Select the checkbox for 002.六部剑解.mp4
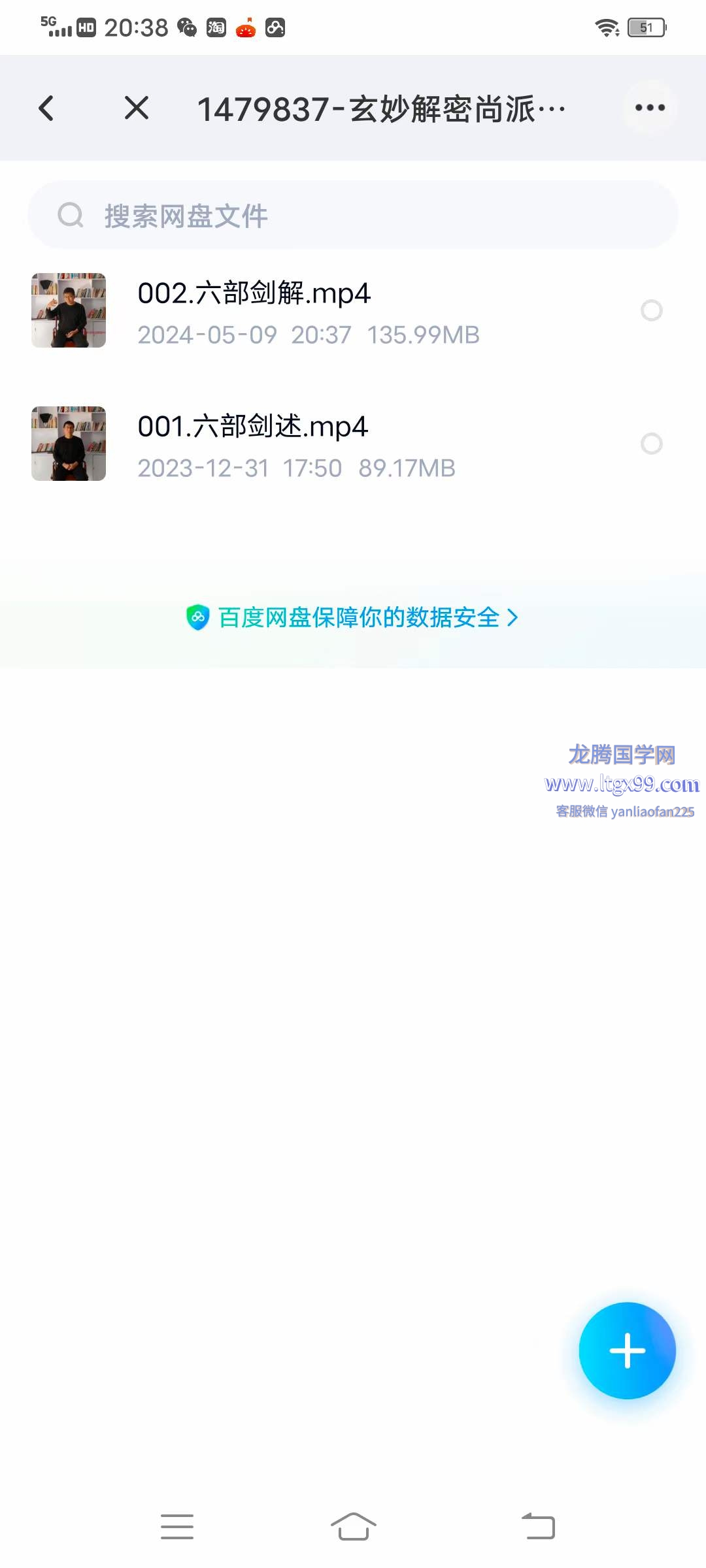This screenshot has height=1568, width=706. (x=651, y=311)
